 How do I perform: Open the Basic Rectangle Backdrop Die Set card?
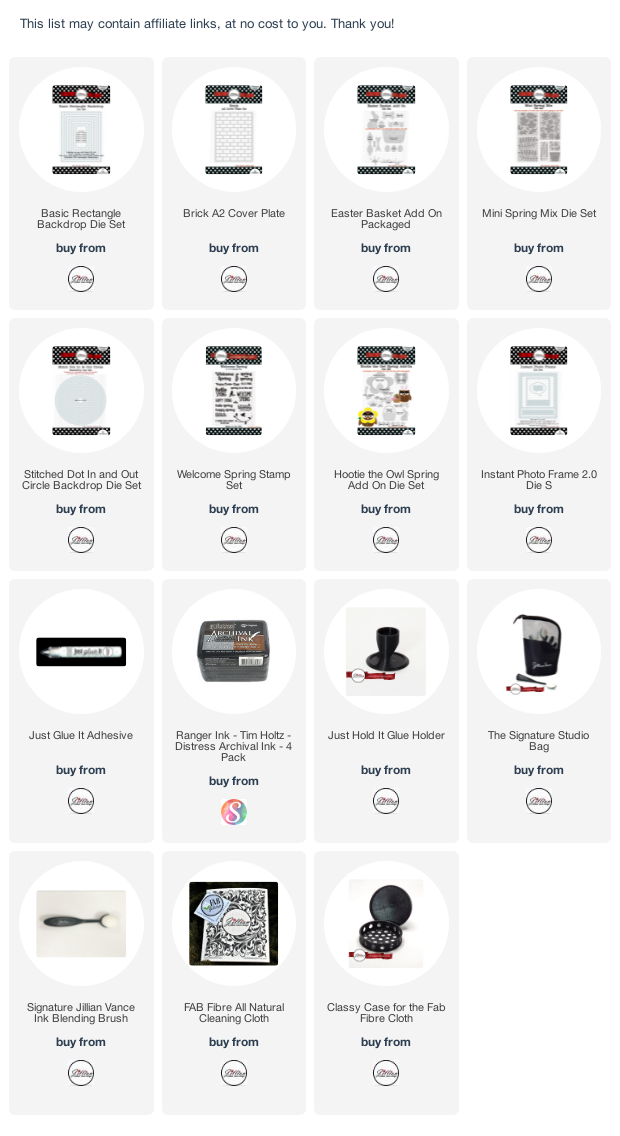coord(81,183)
